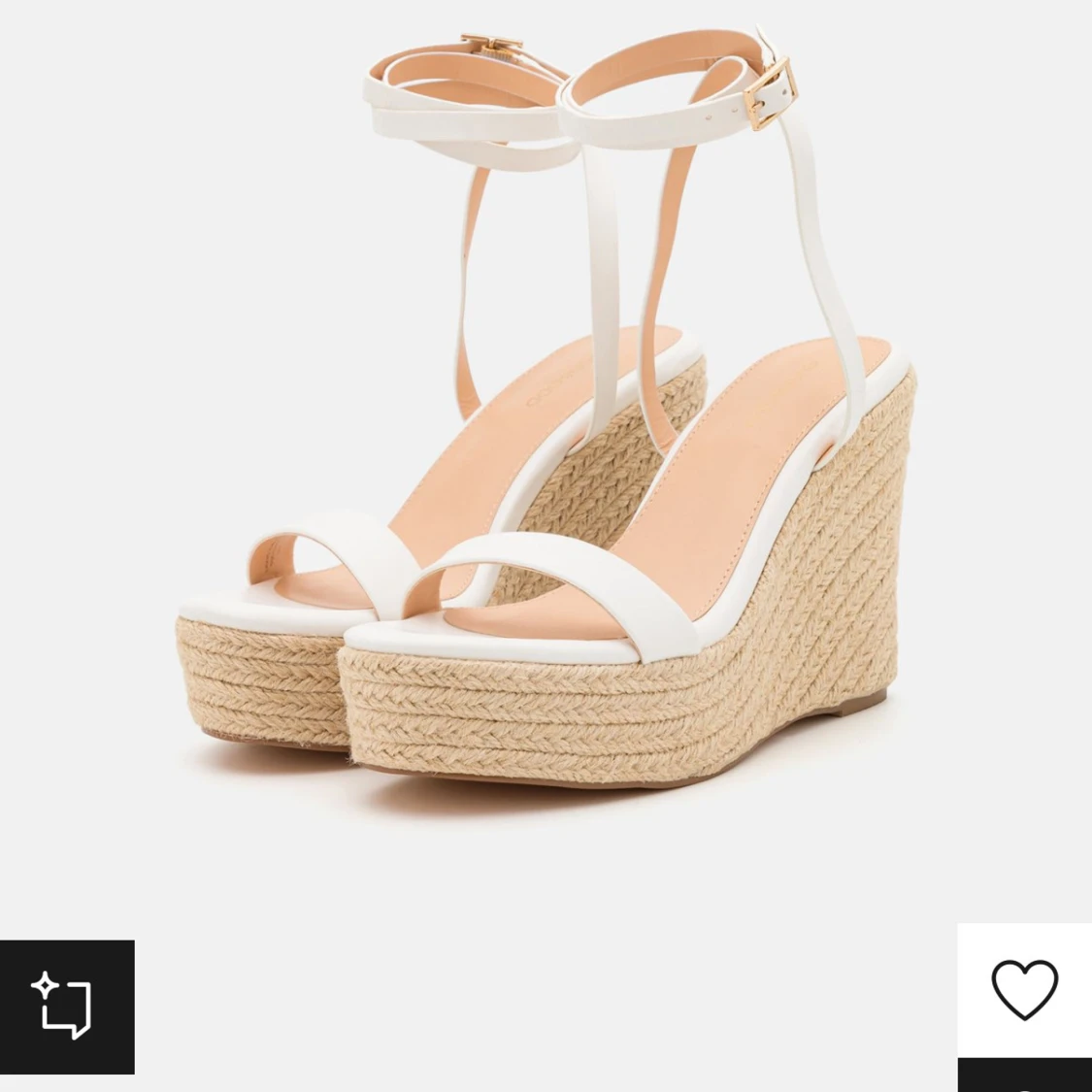Open the sparkle chat assistant icon
This screenshot has height=1092, width=1092.
tap(66, 1007)
